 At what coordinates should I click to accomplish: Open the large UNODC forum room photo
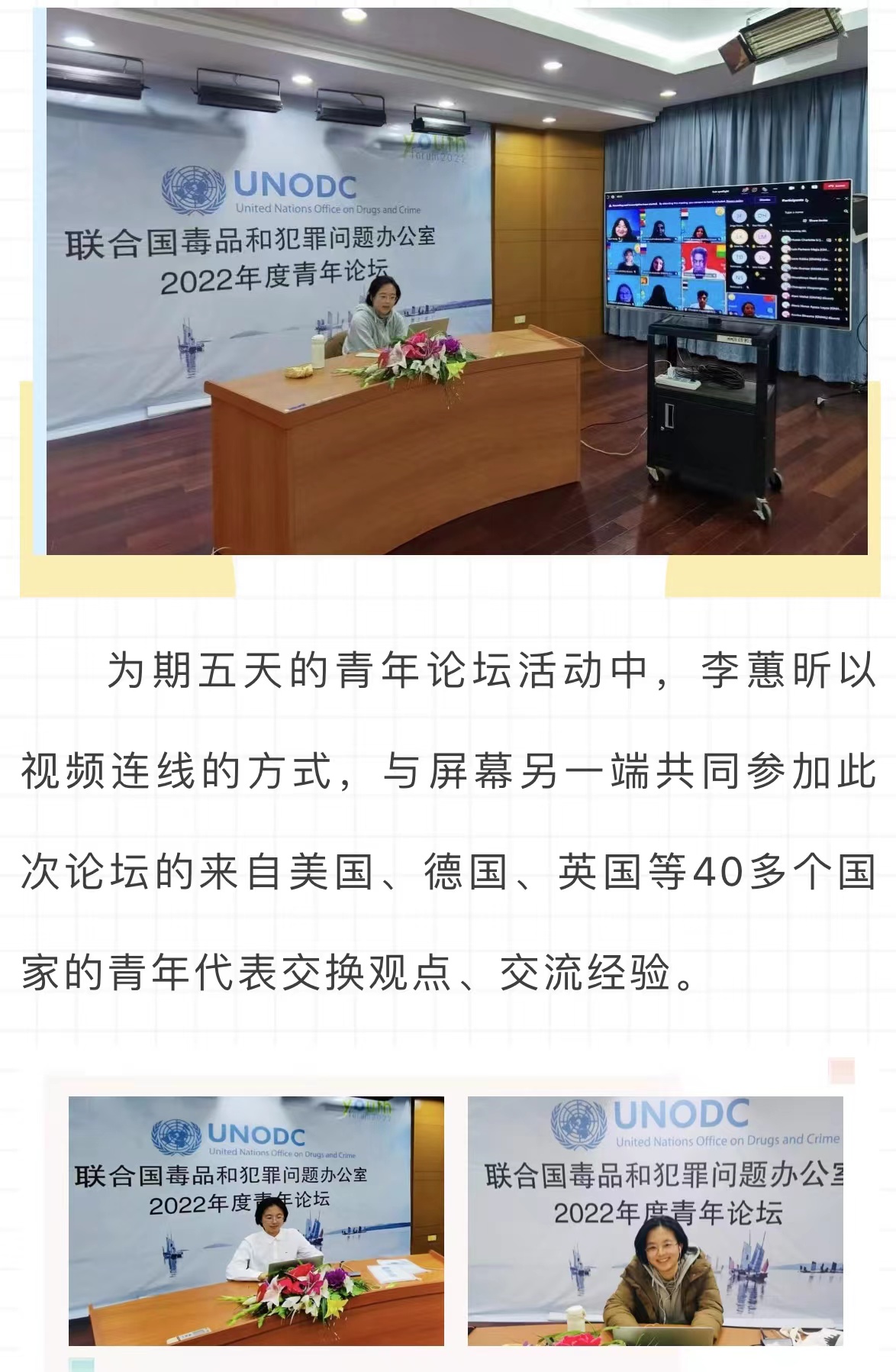pos(456,281)
